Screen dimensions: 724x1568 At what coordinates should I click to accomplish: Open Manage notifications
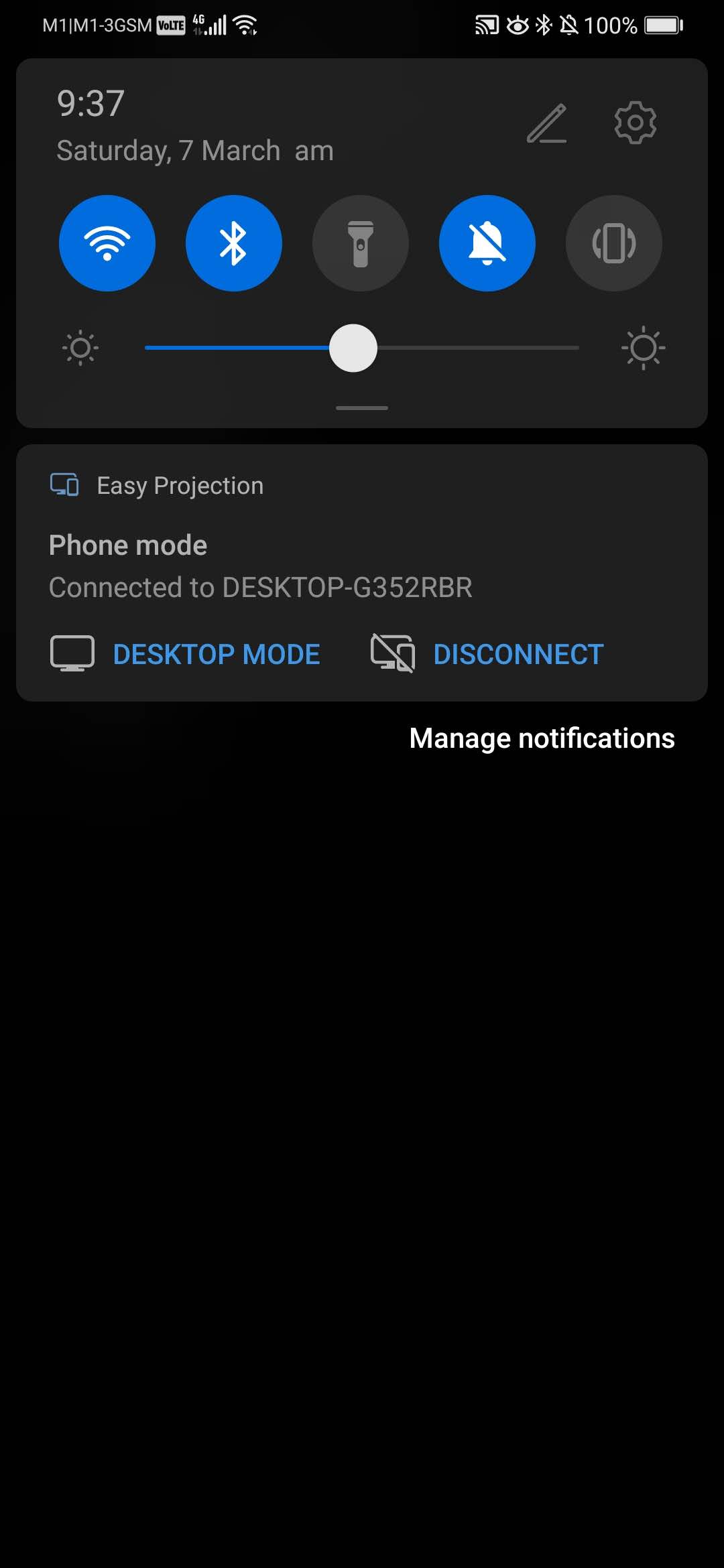pos(542,738)
